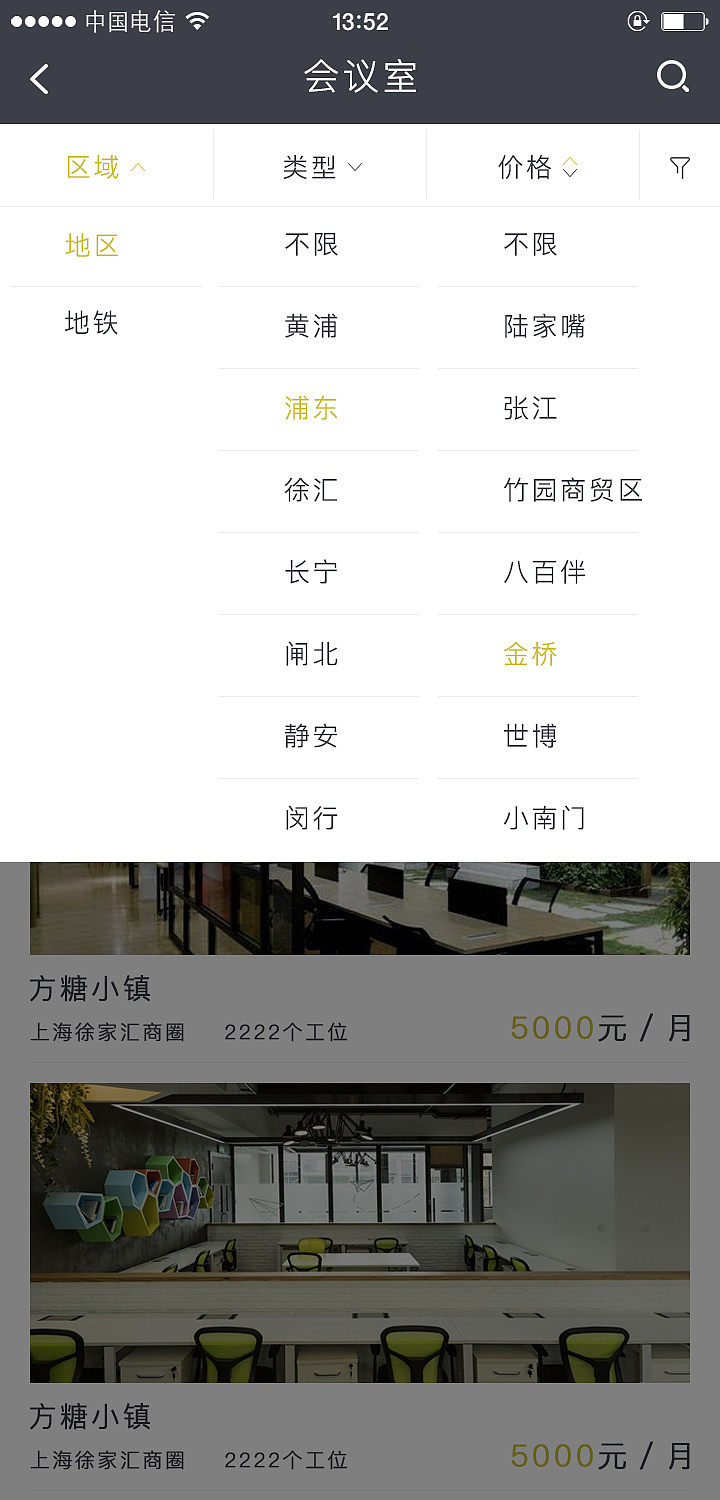Screen dimensions: 720x1500
Task: Open the 类型 dropdown
Action: [318, 167]
